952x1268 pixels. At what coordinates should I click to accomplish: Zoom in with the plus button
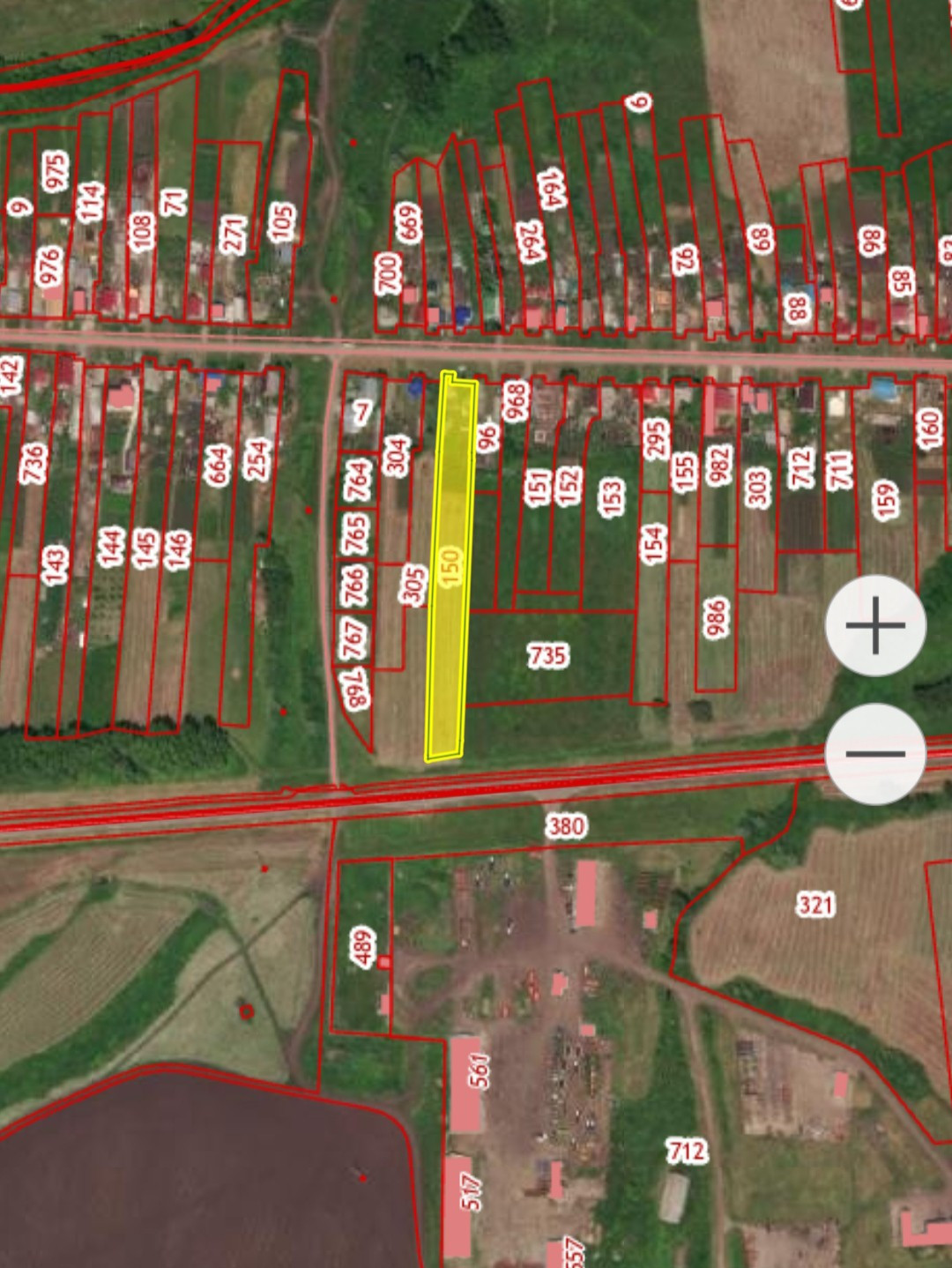click(x=875, y=625)
